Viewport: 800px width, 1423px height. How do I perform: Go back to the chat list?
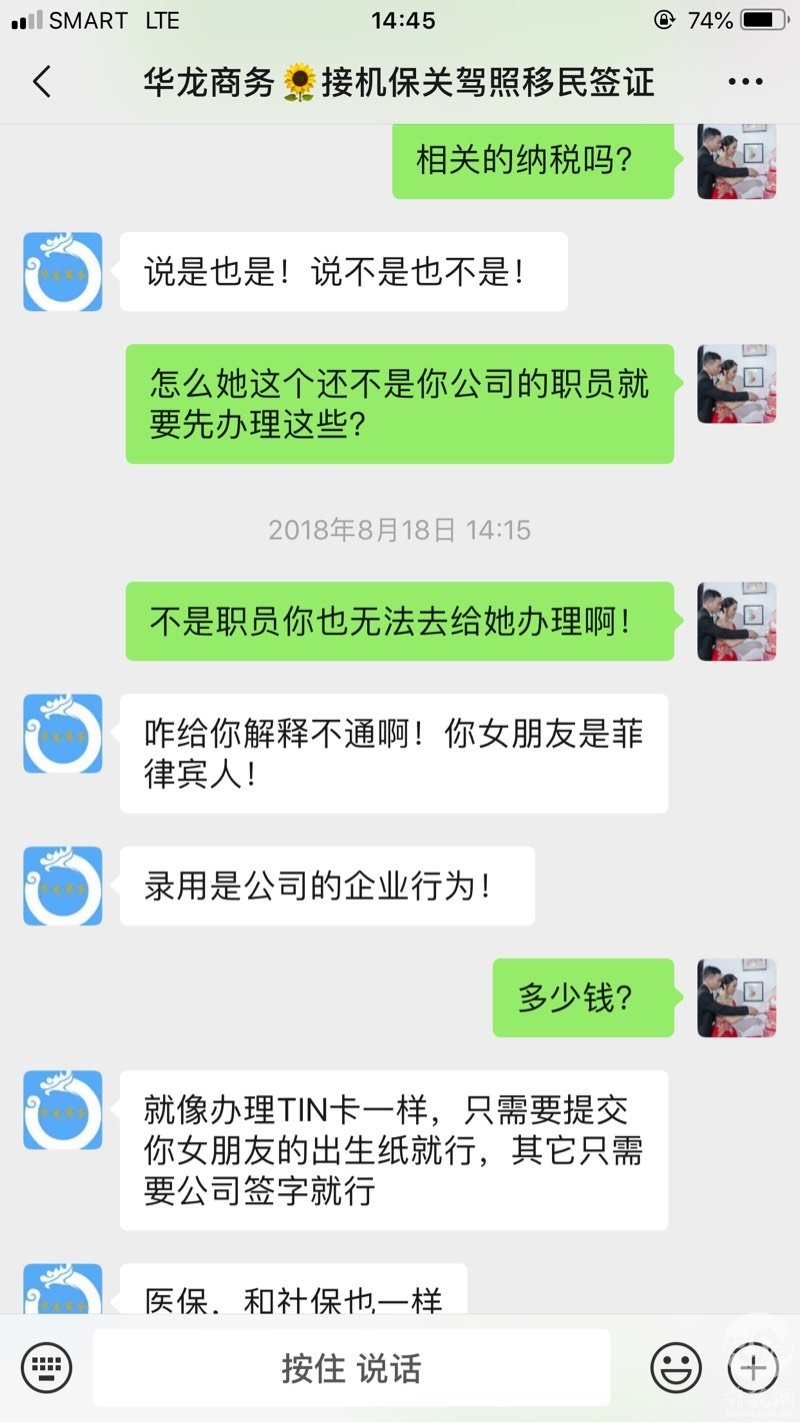[42, 82]
